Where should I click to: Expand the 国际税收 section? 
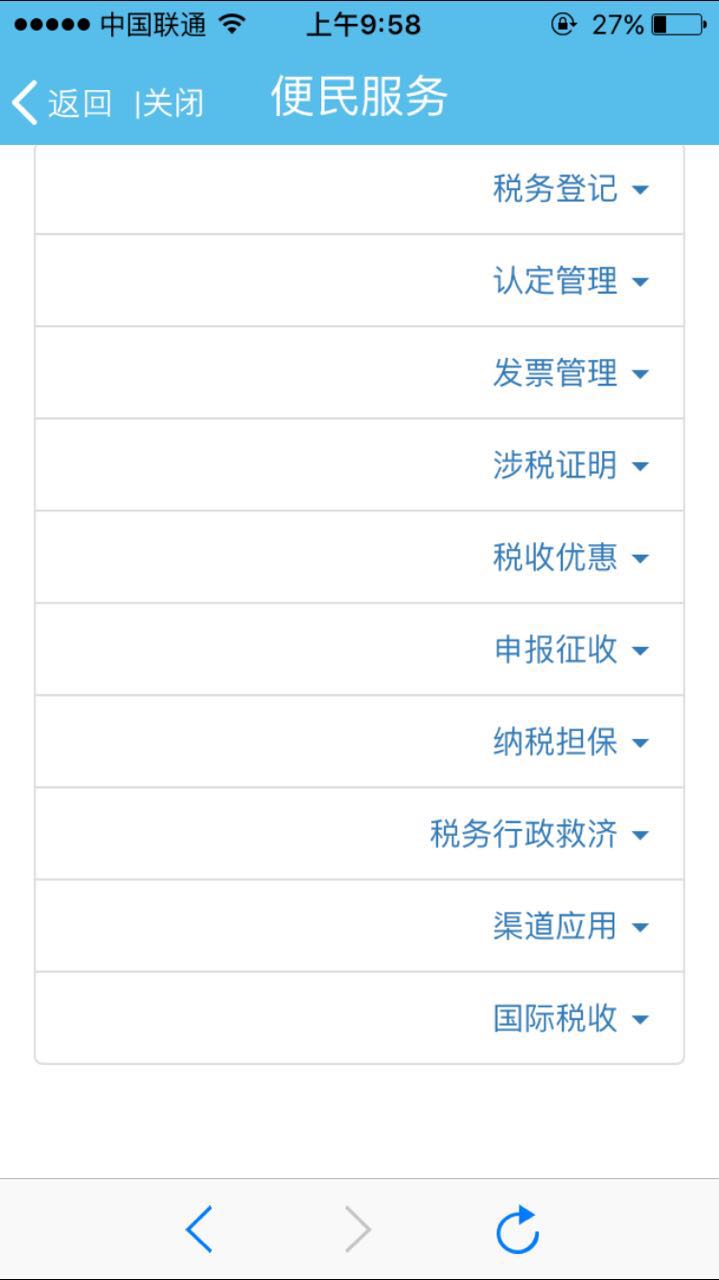pos(359,1018)
